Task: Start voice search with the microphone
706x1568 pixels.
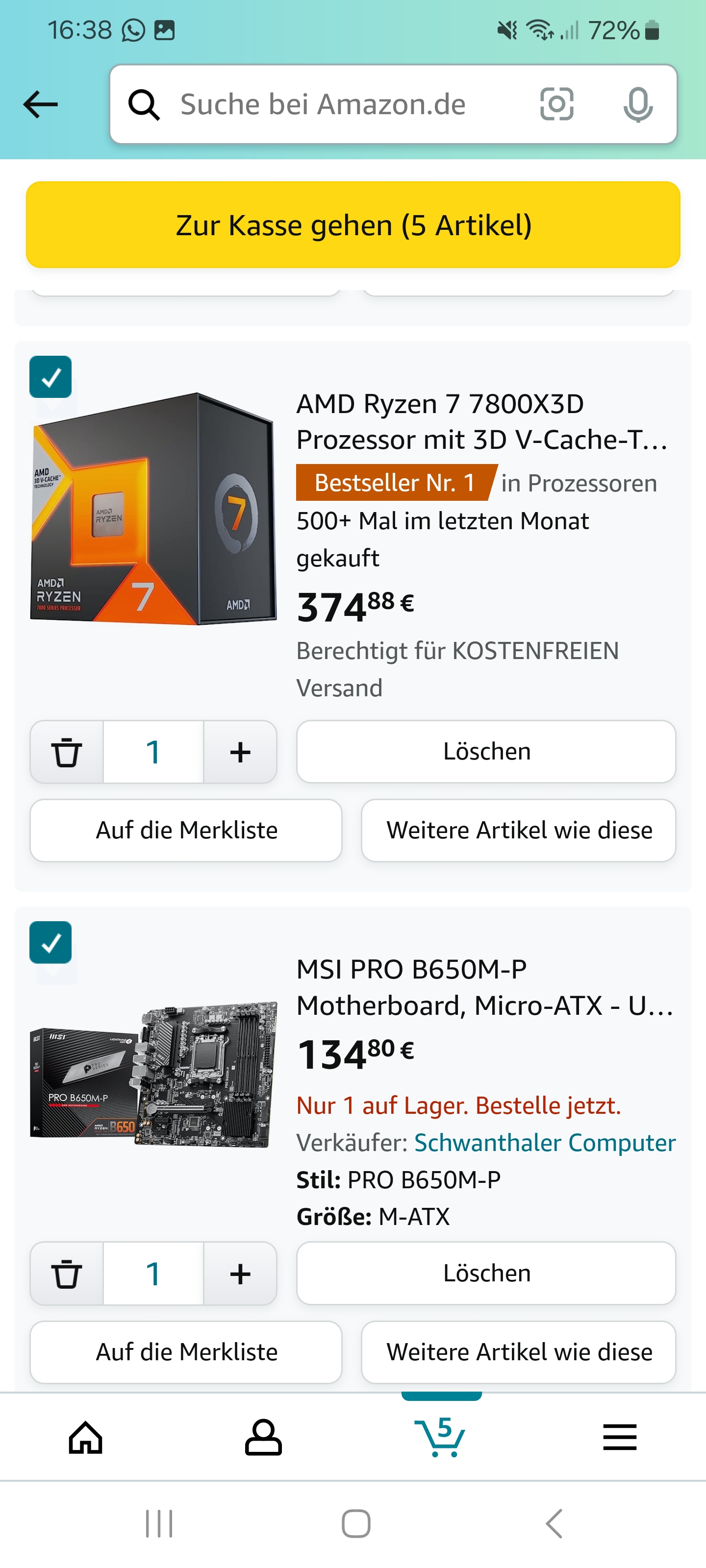Action: tap(637, 104)
